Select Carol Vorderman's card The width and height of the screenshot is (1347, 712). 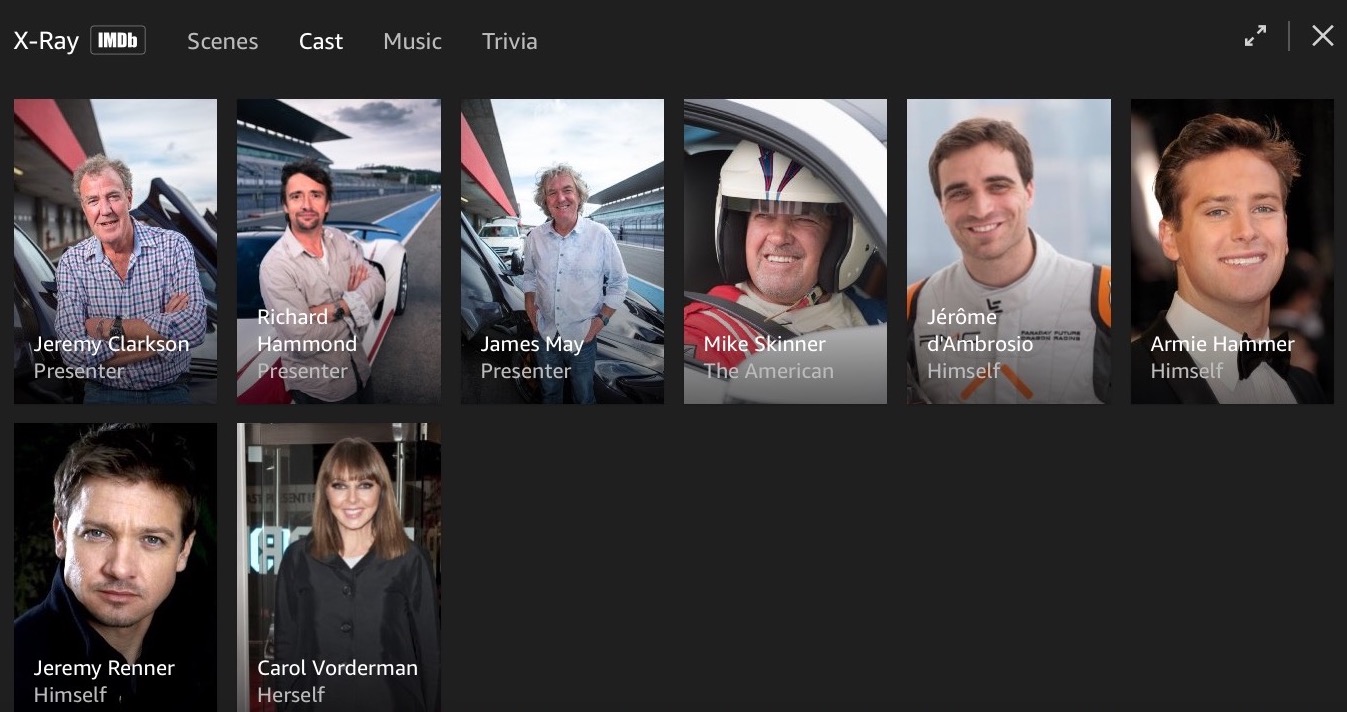pos(338,567)
